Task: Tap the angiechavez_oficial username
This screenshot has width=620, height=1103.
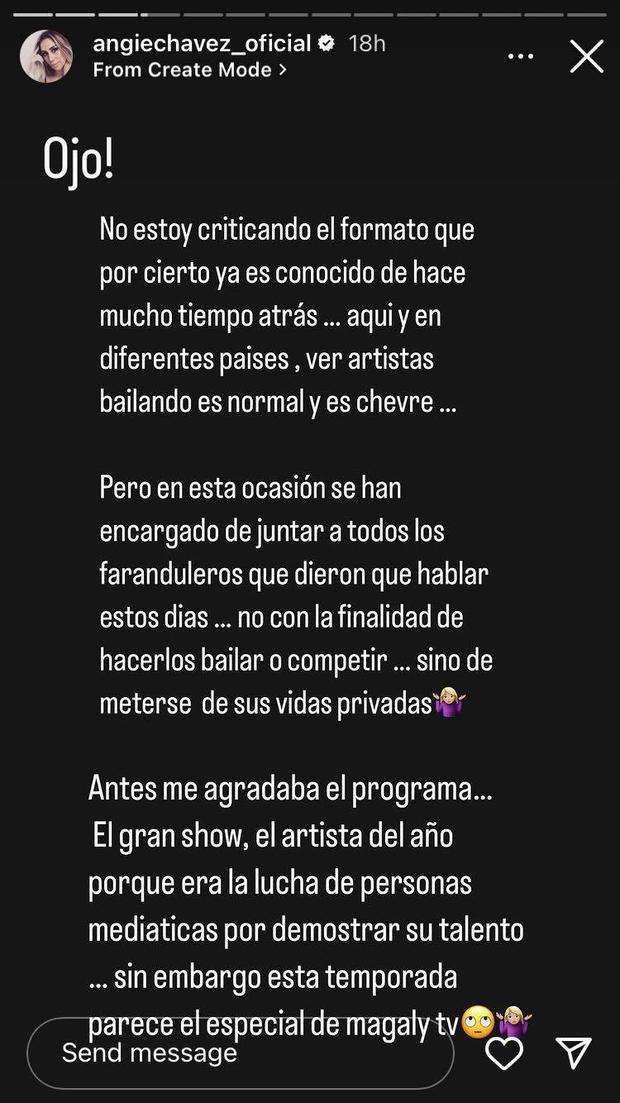Action: tap(200, 43)
